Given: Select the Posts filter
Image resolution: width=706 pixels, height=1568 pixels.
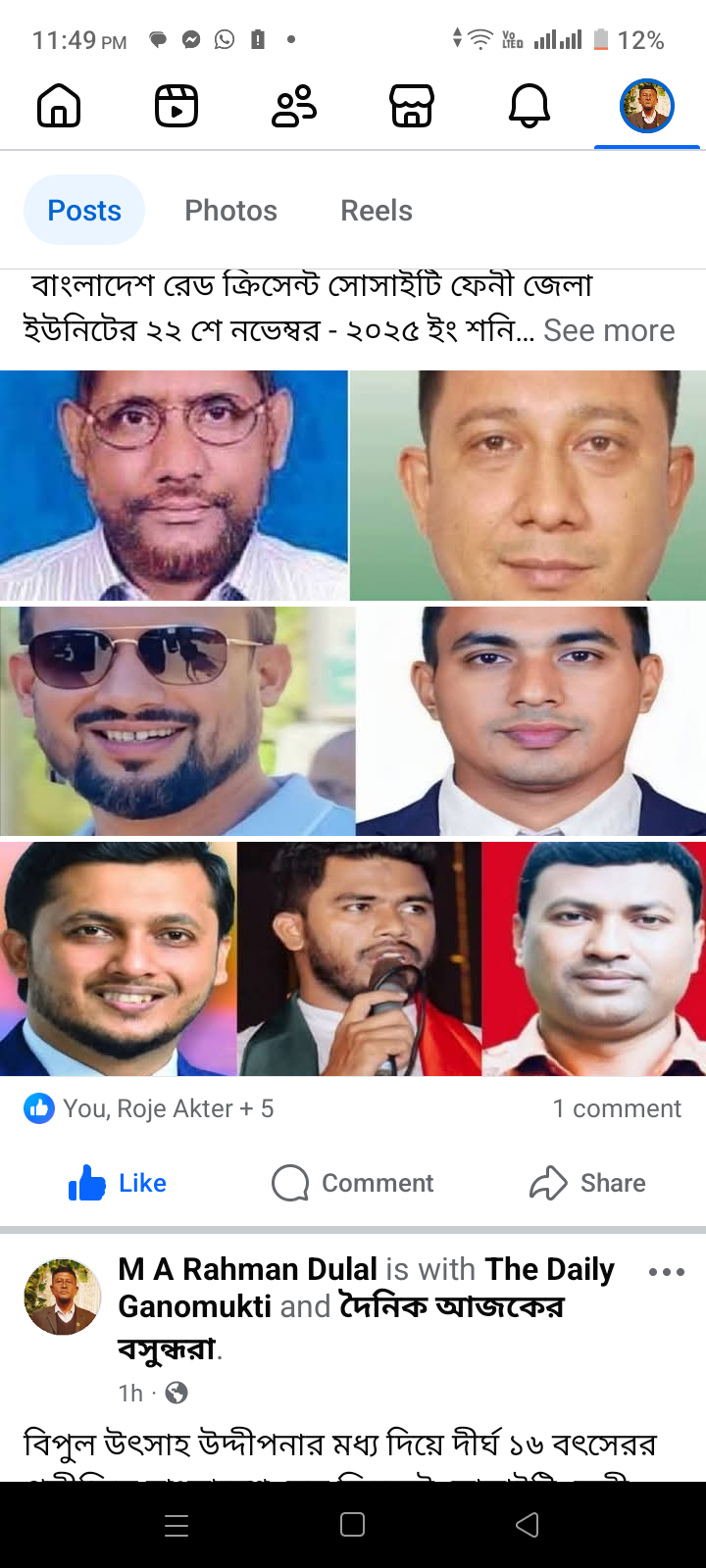Looking at the screenshot, I should [x=84, y=211].
